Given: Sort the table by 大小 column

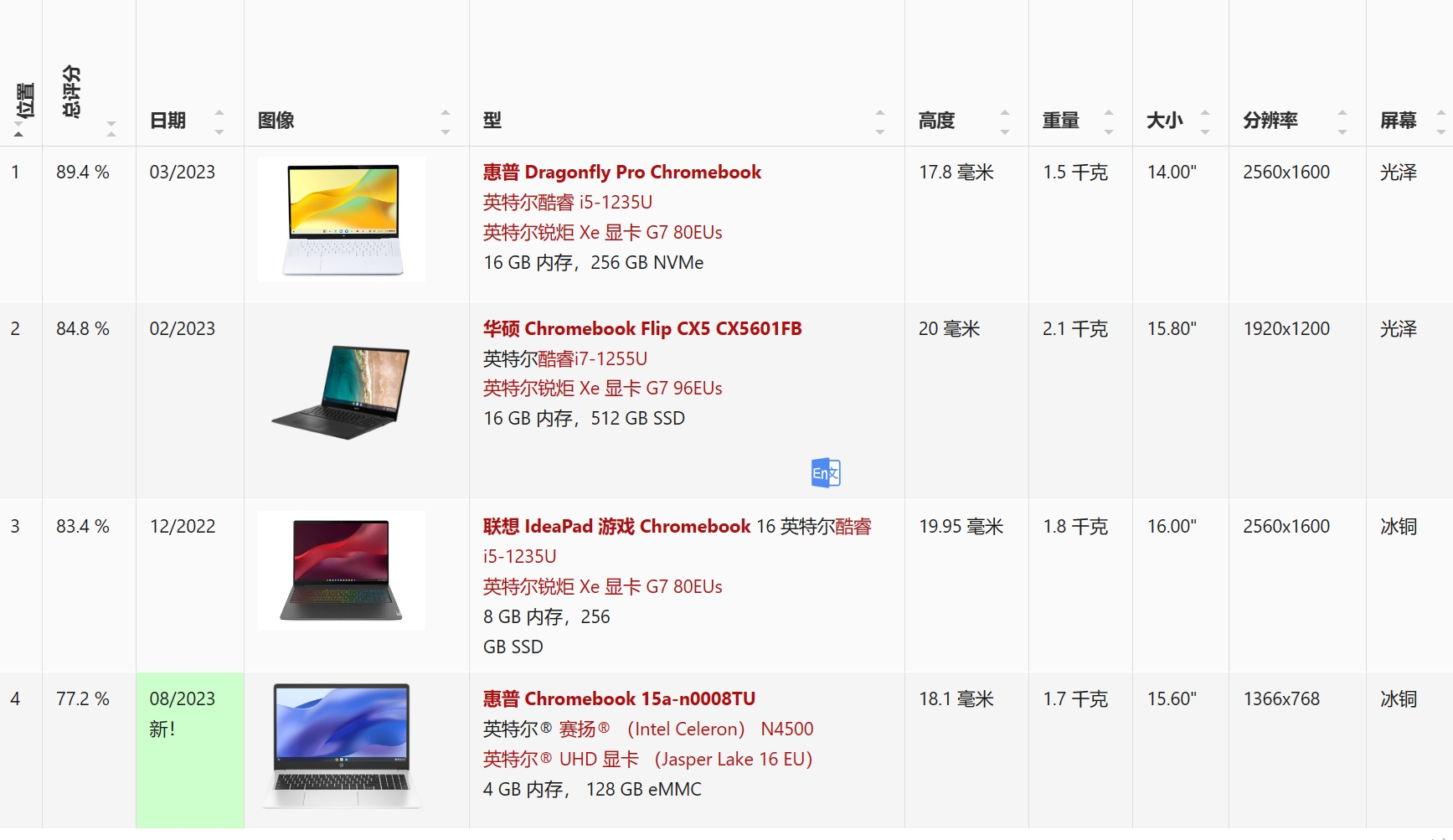Looking at the screenshot, I should [1164, 121].
